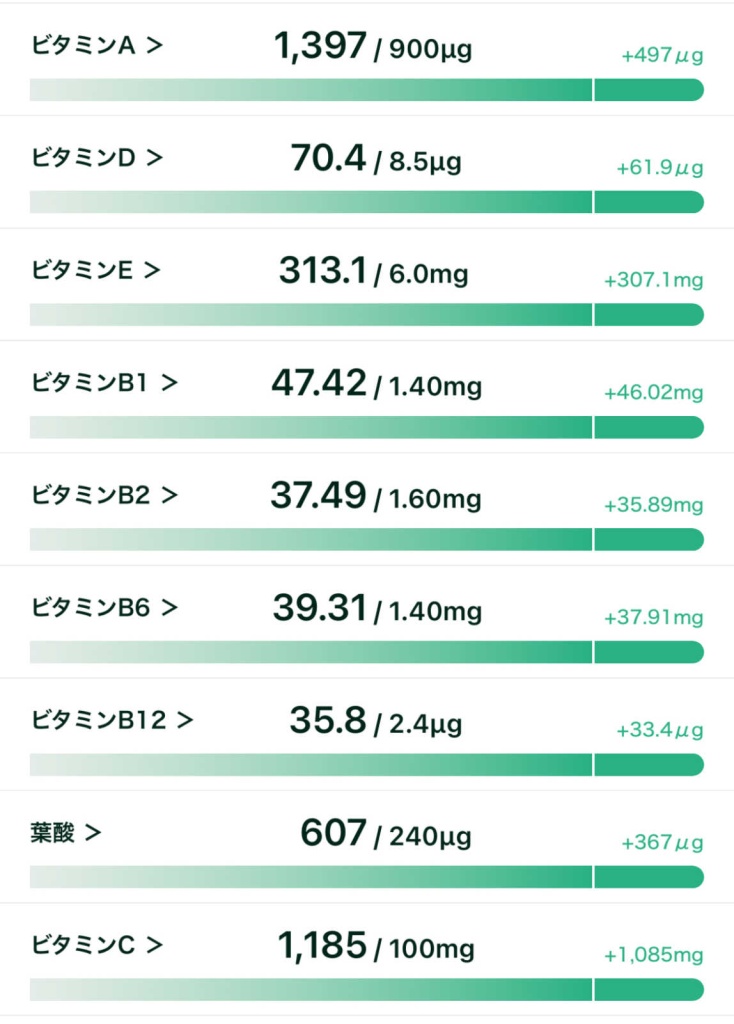Select the ビタミンE row
This screenshot has width=734, height=1024.
pyautogui.click(x=95, y=270)
